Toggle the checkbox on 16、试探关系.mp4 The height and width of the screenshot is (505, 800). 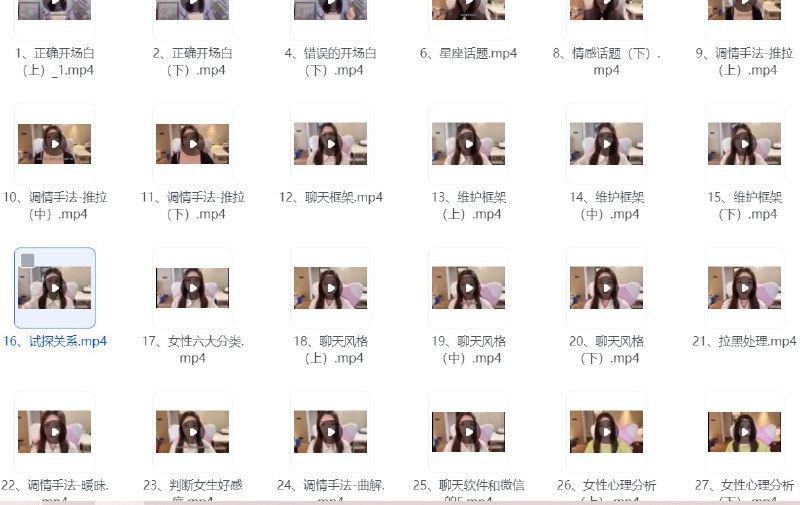coord(28,260)
